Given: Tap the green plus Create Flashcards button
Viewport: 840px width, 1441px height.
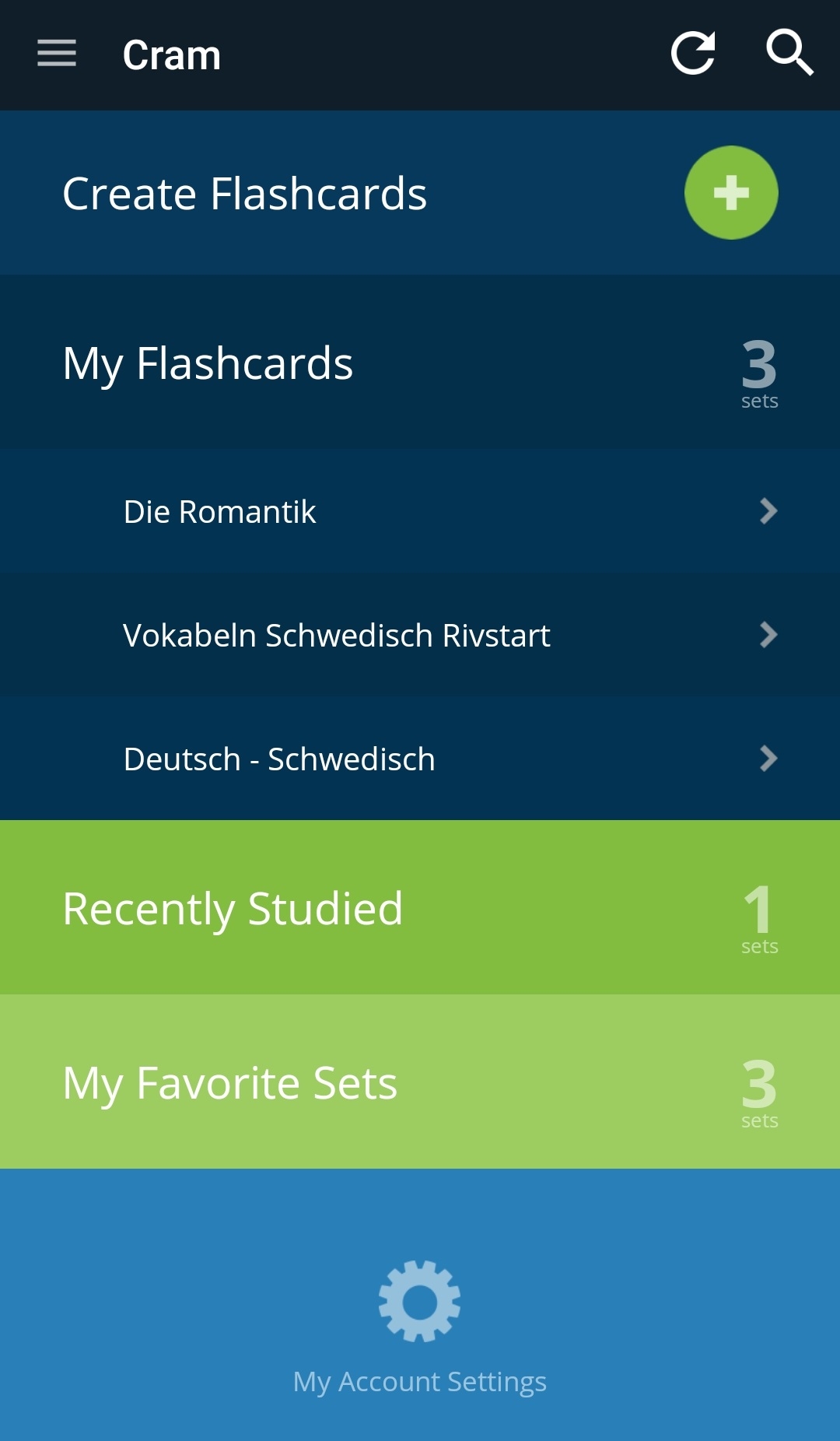Looking at the screenshot, I should 730,193.
